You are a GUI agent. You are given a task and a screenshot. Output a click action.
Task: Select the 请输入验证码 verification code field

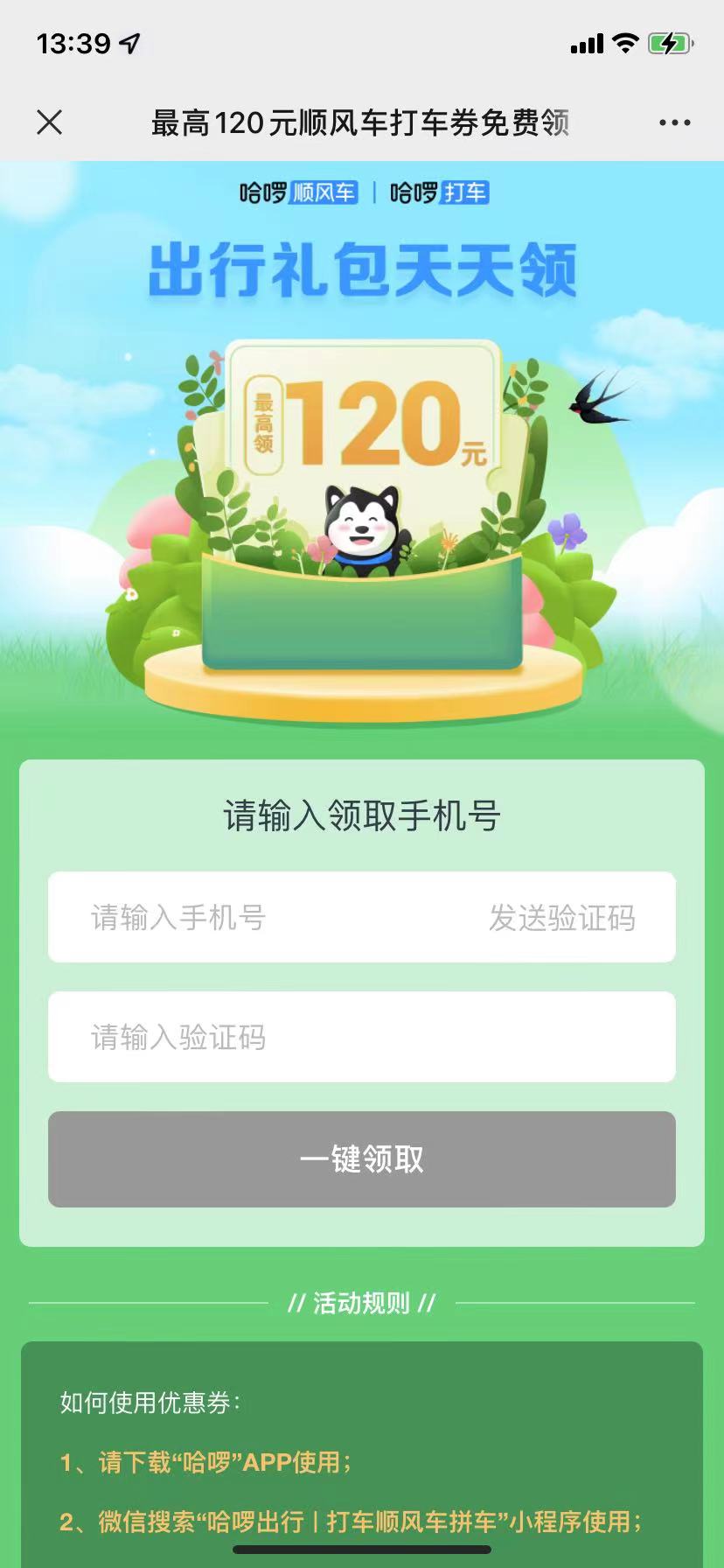point(361,1037)
